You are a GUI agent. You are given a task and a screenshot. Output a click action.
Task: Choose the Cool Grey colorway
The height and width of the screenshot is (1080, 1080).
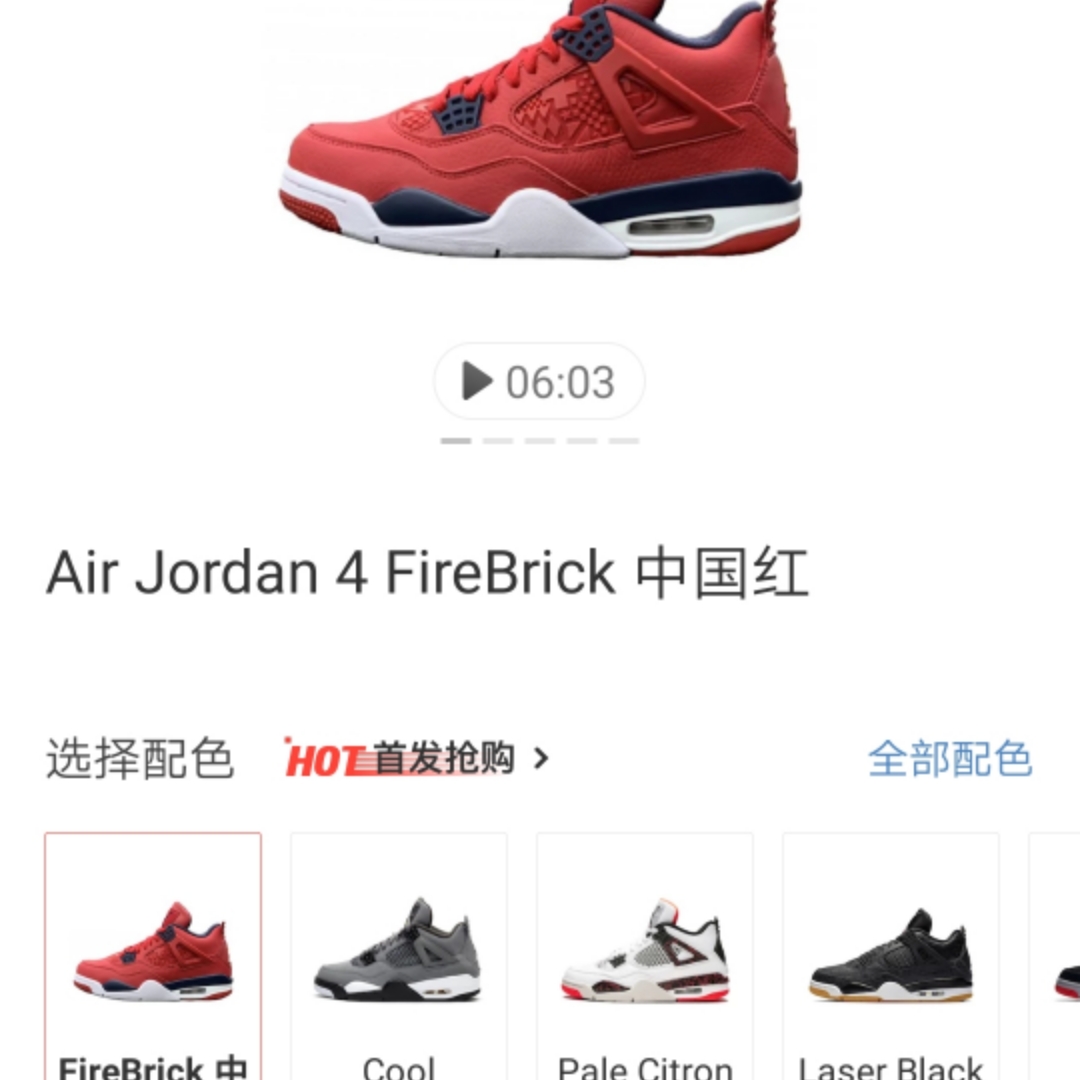click(x=399, y=955)
